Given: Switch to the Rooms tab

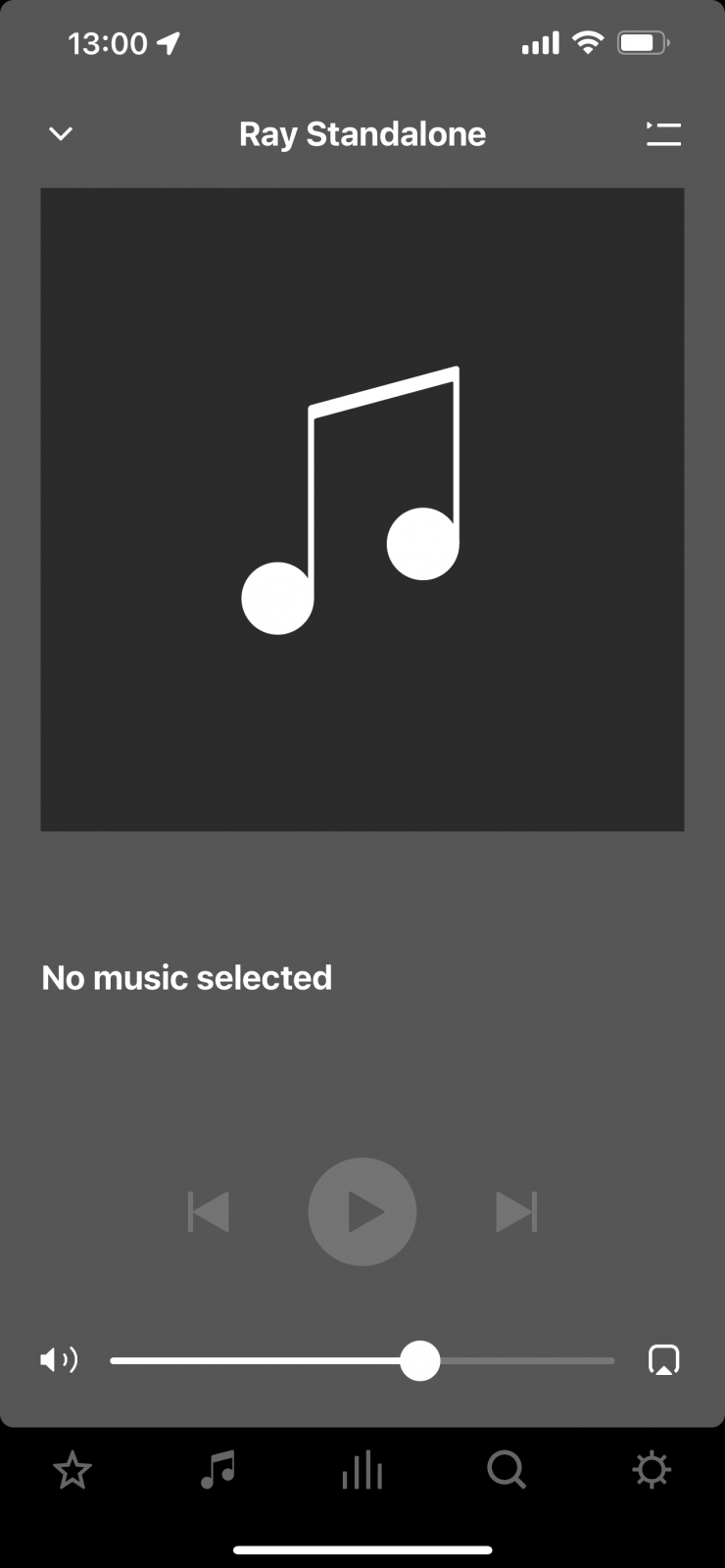Looking at the screenshot, I should click(x=362, y=1471).
